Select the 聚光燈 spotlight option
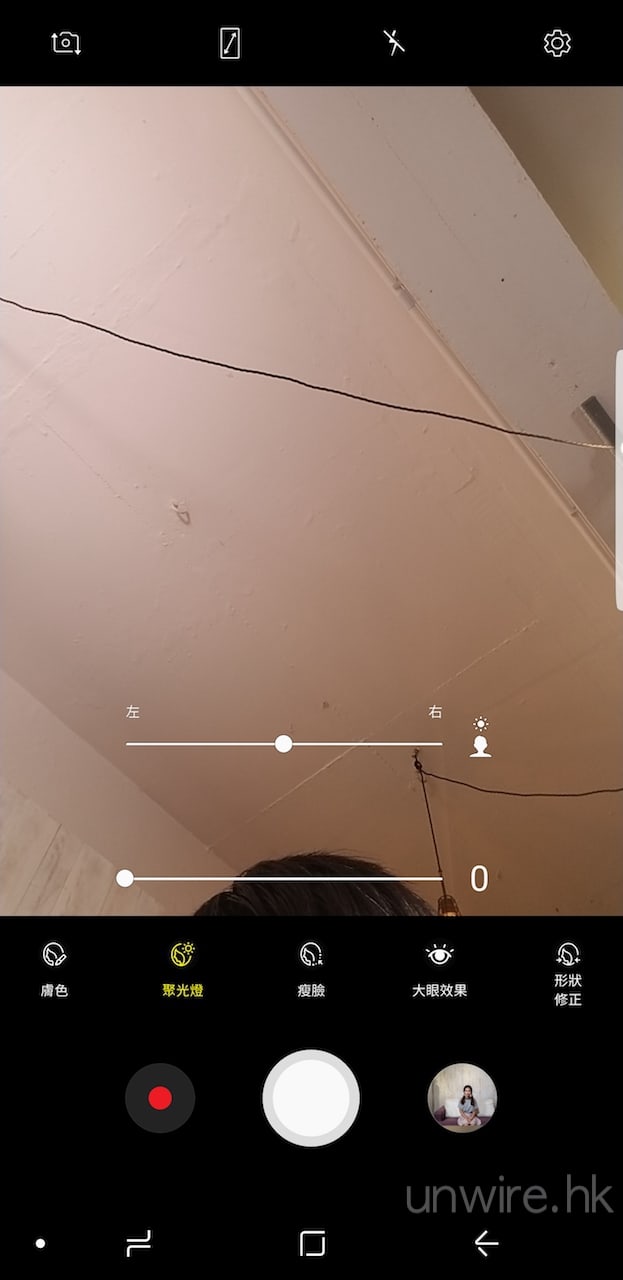Image resolution: width=623 pixels, height=1280 pixels. tap(183, 970)
